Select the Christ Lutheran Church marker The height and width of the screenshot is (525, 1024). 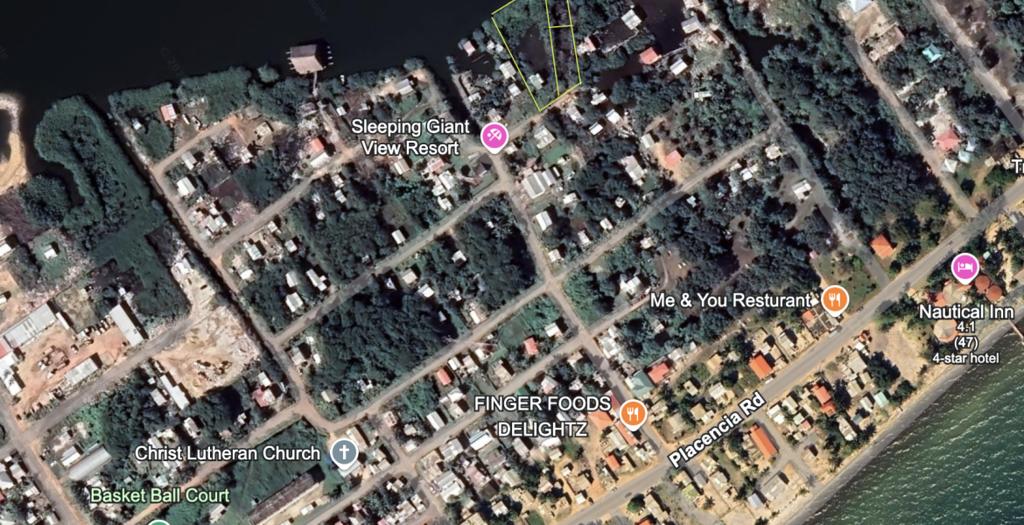coord(344,453)
